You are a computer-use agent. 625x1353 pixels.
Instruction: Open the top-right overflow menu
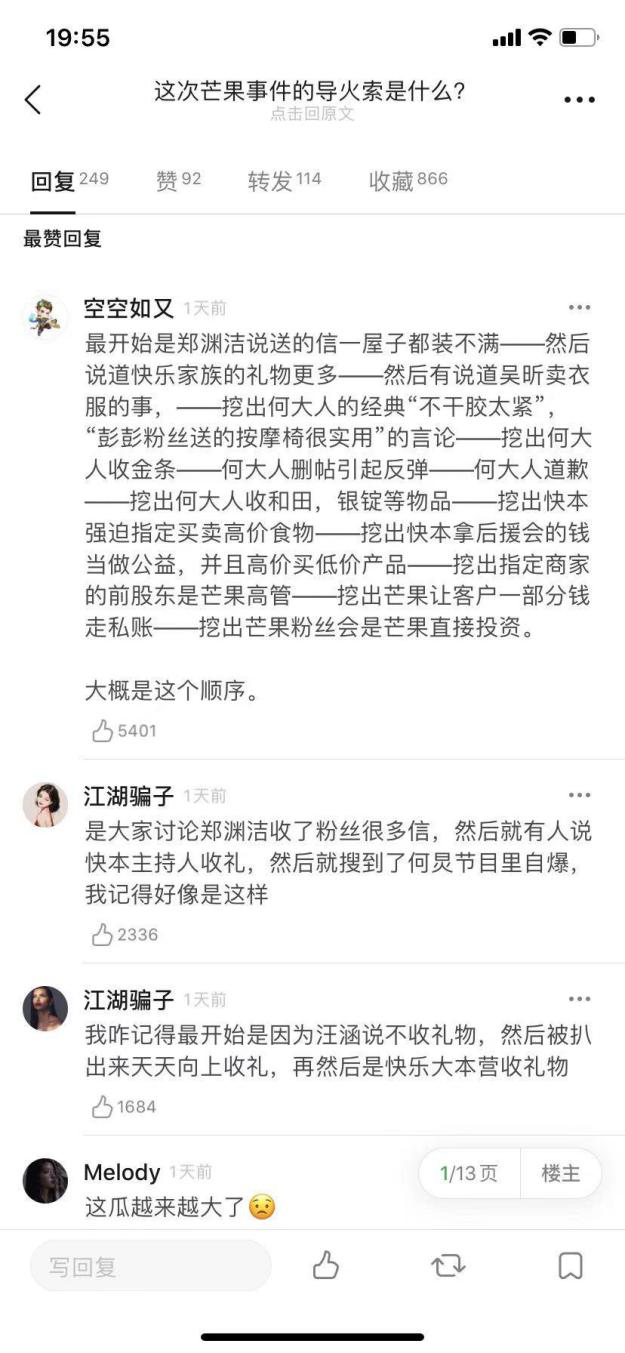click(x=580, y=99)
